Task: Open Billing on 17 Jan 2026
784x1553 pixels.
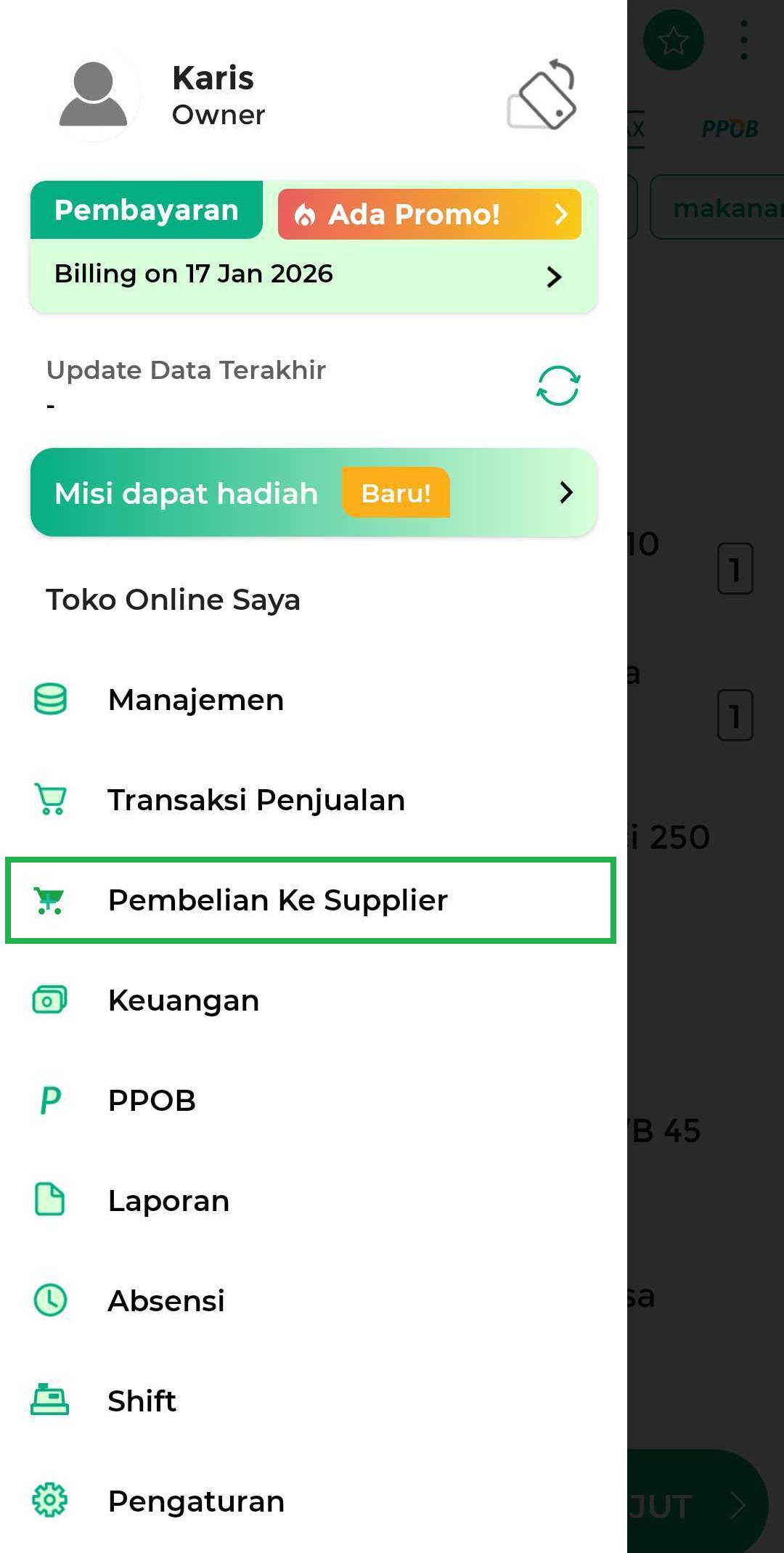Action: 312,275
